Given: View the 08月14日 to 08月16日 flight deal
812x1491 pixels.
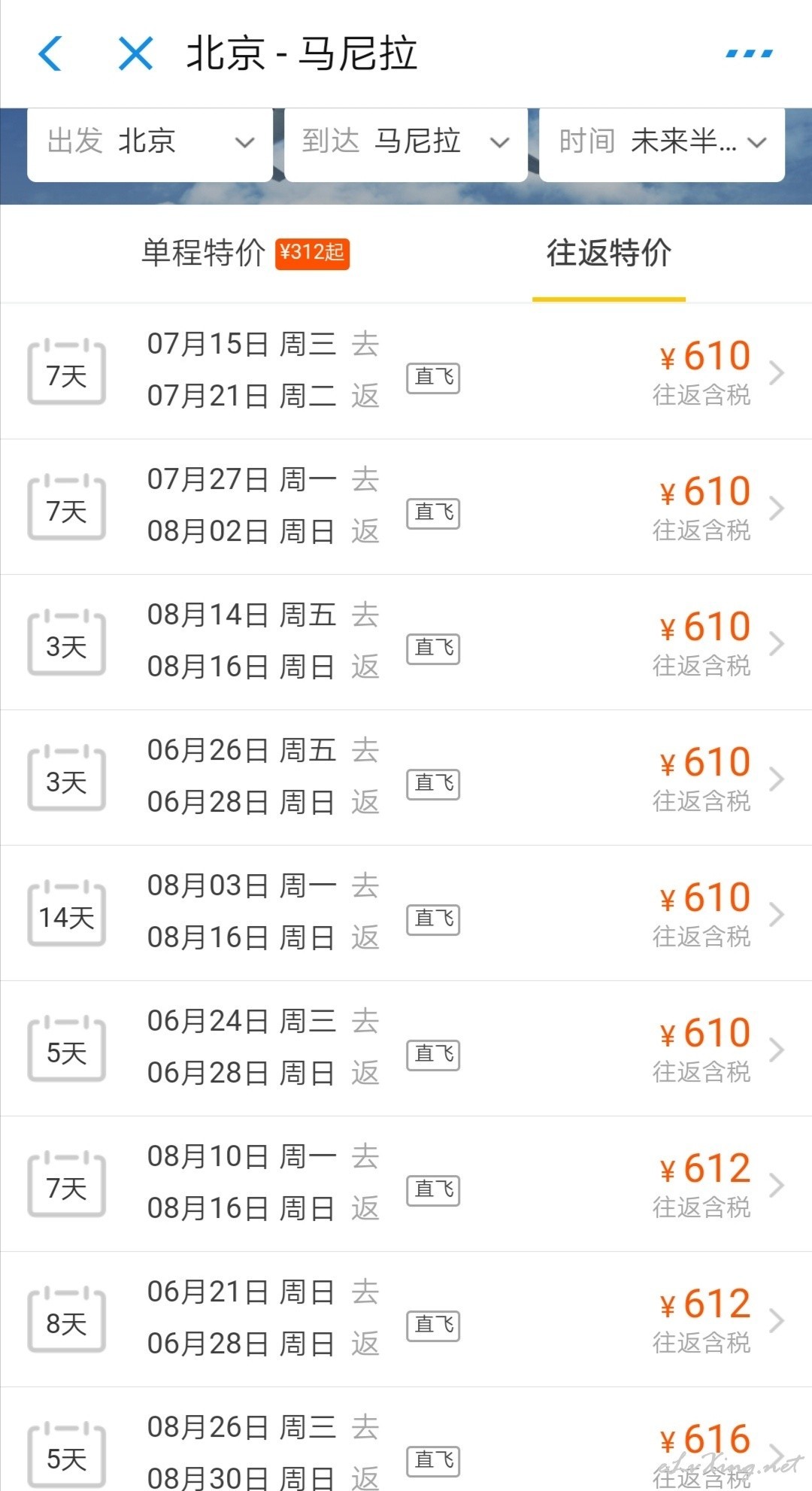Looking at the screenshot, I should [406, 642].
